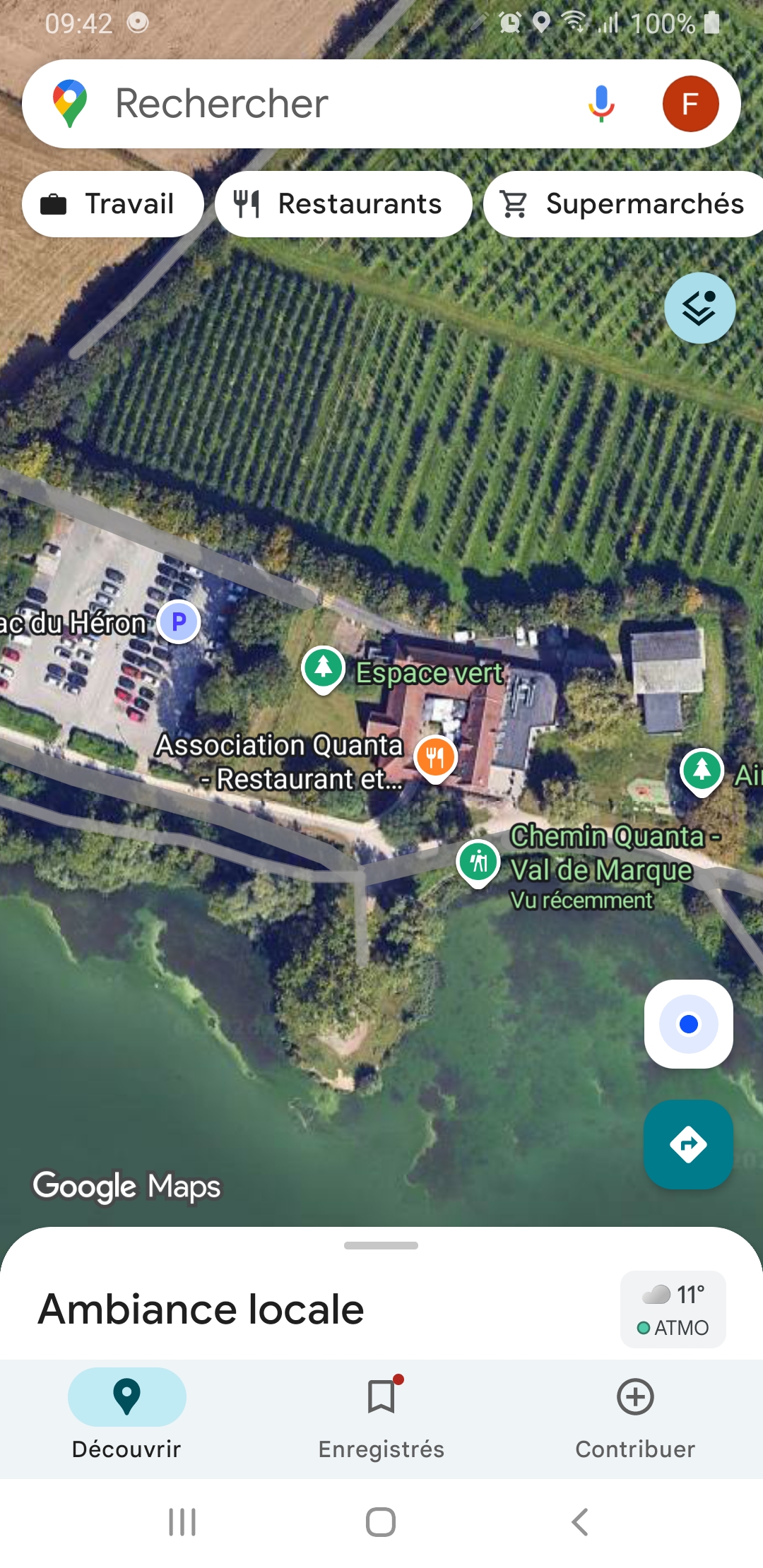Open the account profile avatar F
This screenshot has height=1568, width=763.
point(690,104)
